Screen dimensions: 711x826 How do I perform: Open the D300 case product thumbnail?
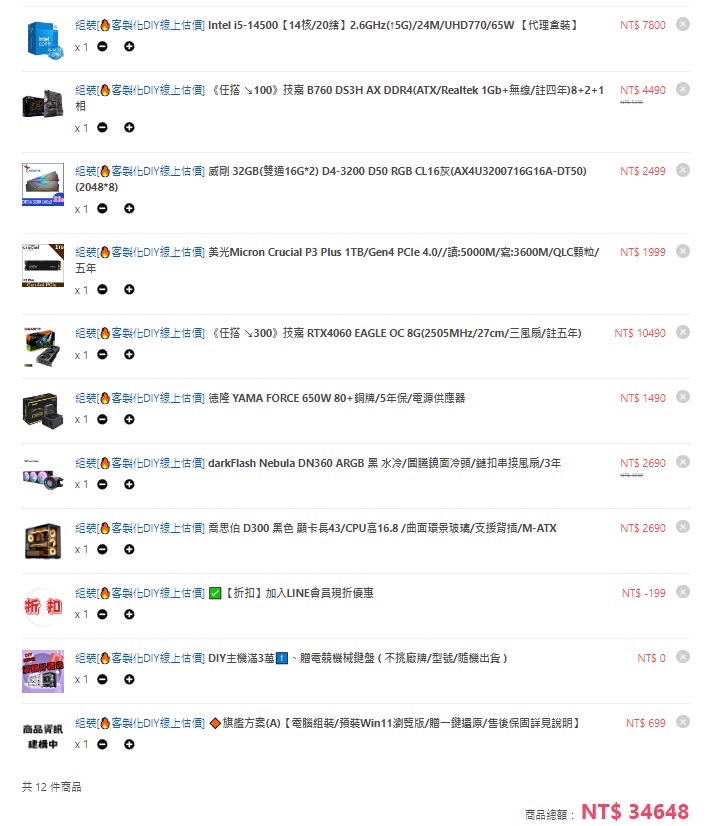(42, 541)
